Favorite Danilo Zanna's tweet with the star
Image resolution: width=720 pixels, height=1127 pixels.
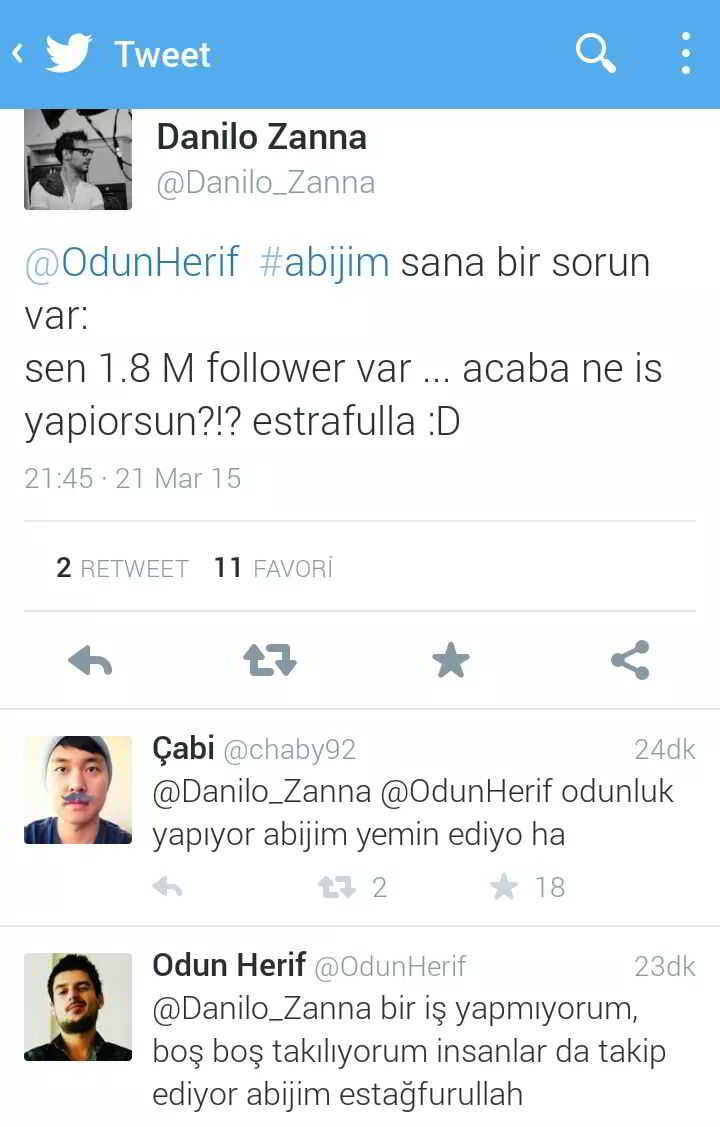point(450,660)
